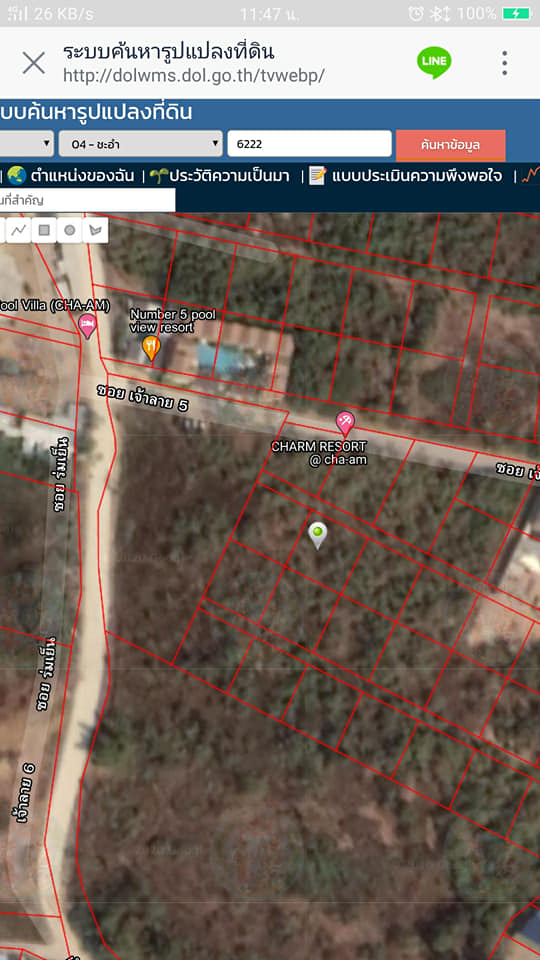Expand the 04 - ชะอำ district dropdown

tap(140, 144)
